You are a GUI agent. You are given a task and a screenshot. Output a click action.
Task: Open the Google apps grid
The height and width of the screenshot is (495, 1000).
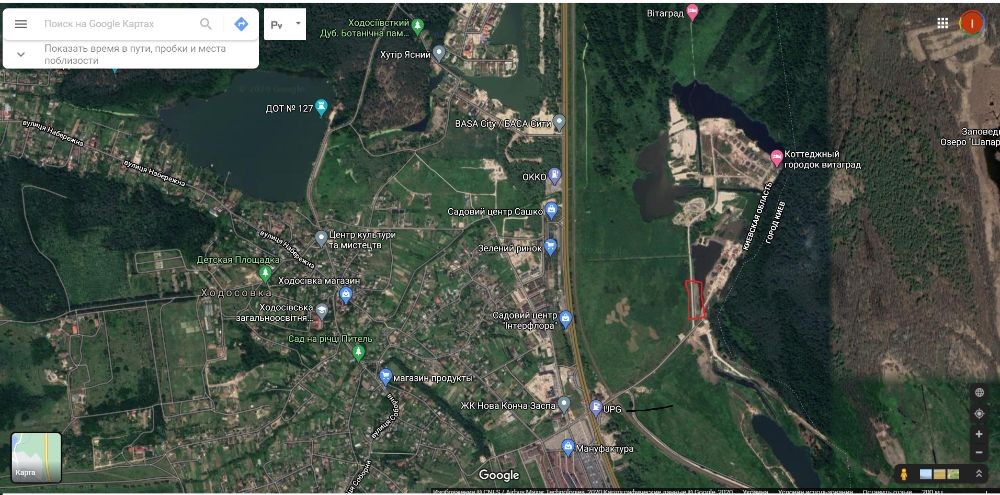click(x=943, y=23)
